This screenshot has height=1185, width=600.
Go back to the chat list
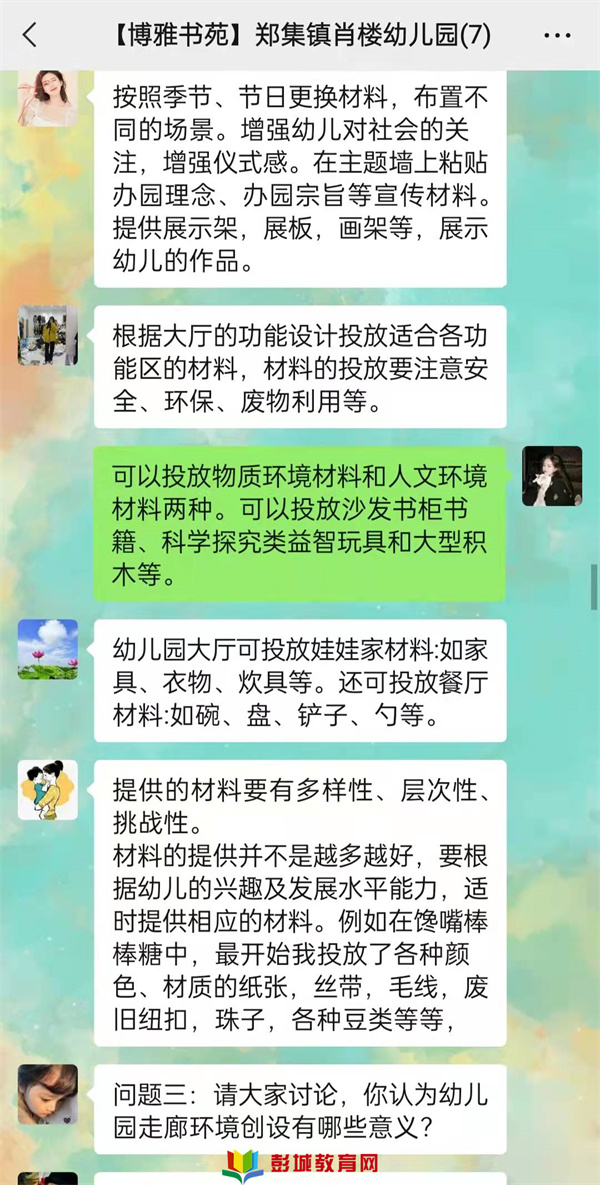(x=30, y=35)
